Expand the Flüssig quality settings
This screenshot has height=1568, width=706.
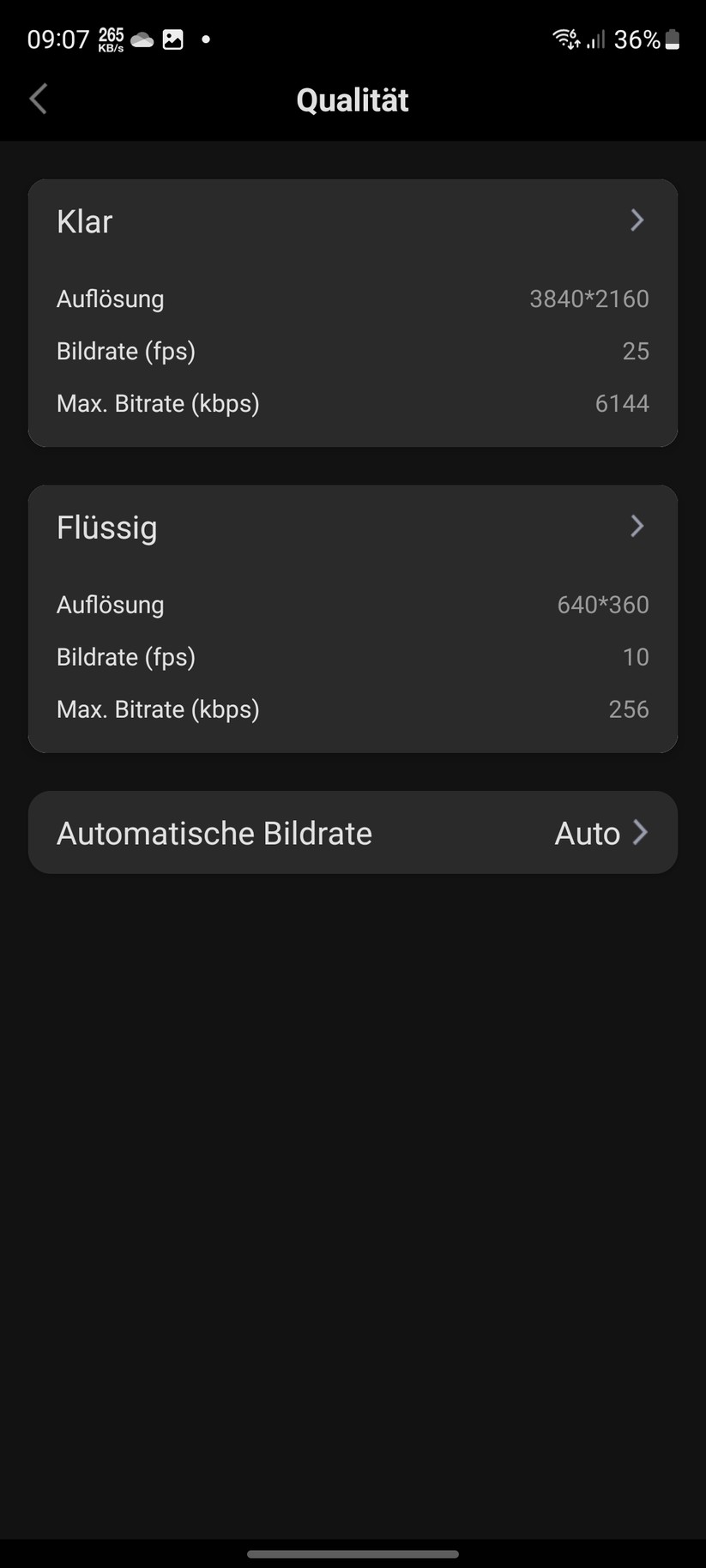pyautogui.click(x=637, y=526)
